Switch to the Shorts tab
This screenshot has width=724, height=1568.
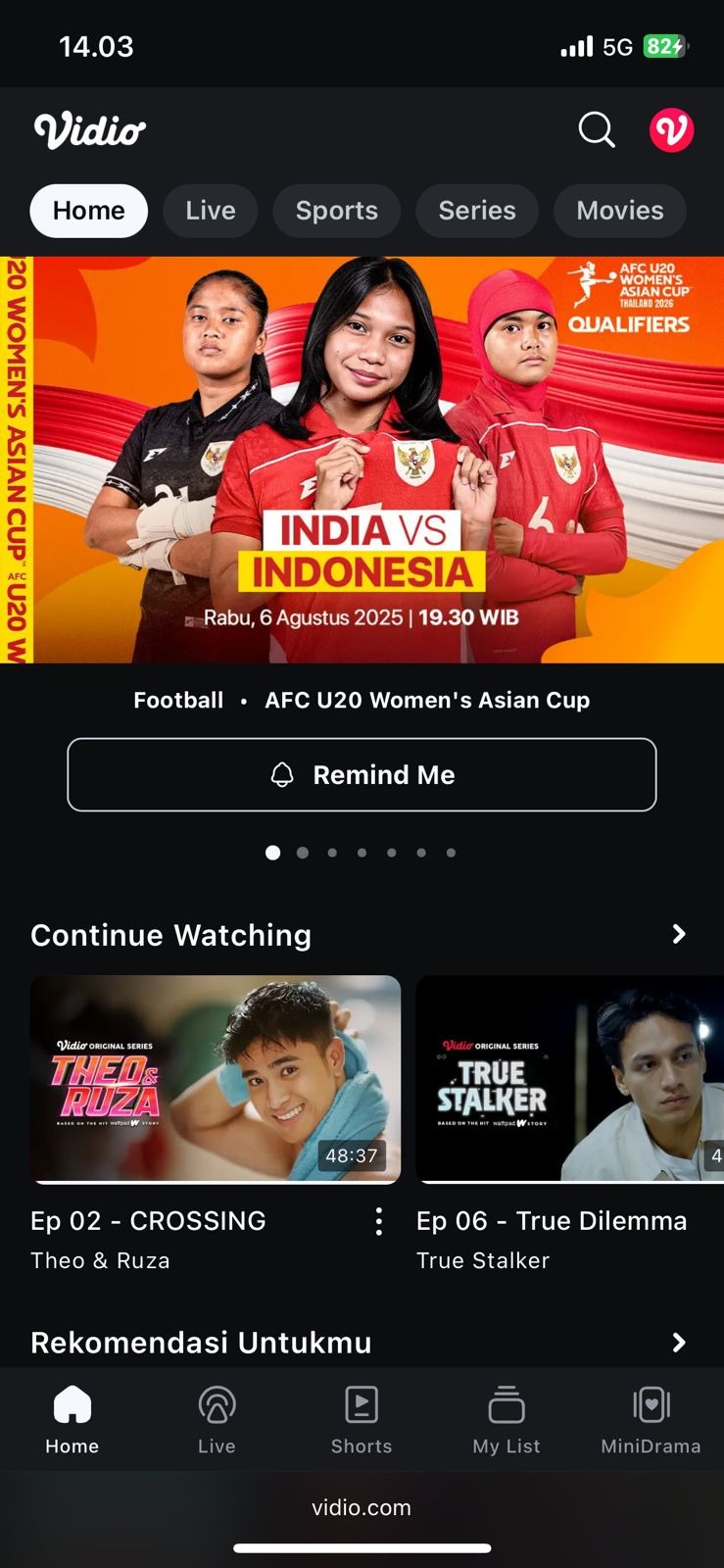[362, 1419]
